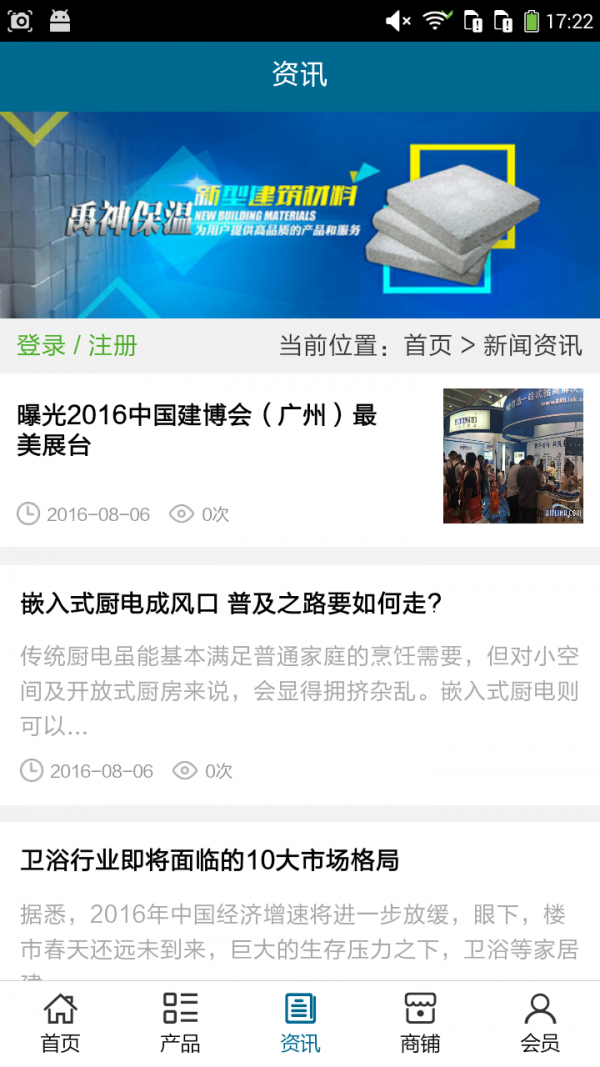
Task: Open the 新型建筑材料 banner
Action: (x=300, y=215)
